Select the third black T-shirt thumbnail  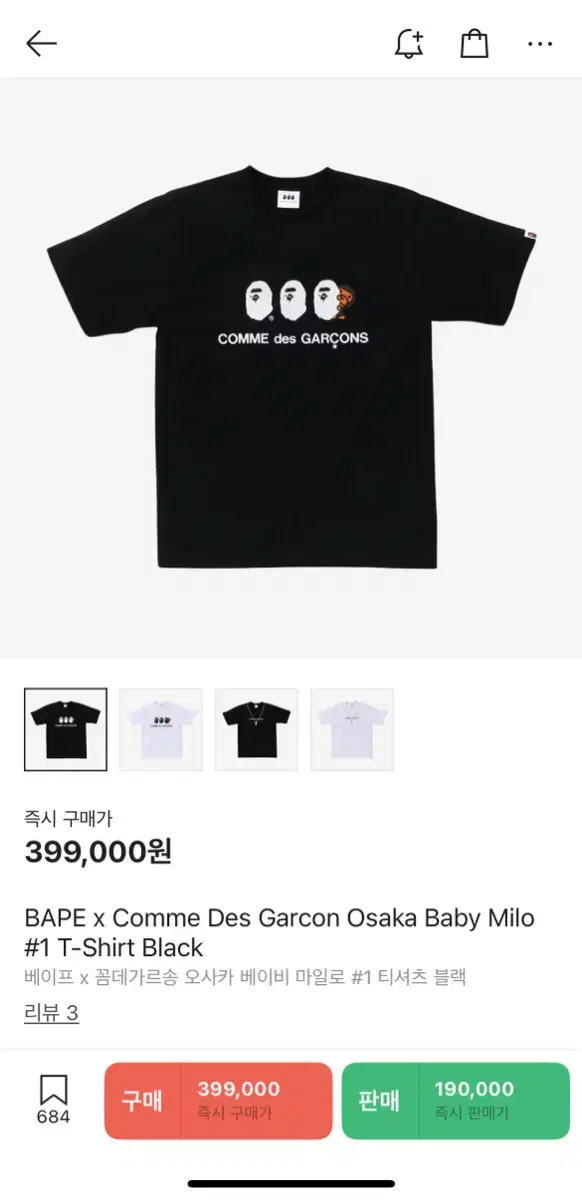256,729
